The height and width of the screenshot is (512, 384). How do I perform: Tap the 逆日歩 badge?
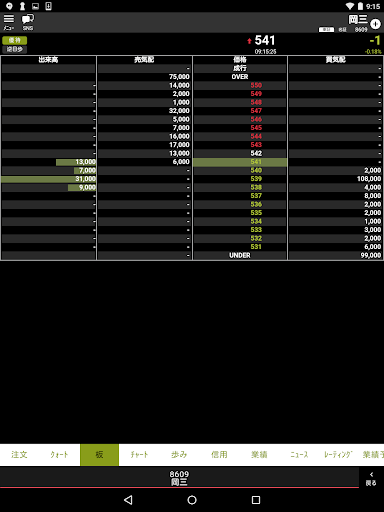pos(15,49)
